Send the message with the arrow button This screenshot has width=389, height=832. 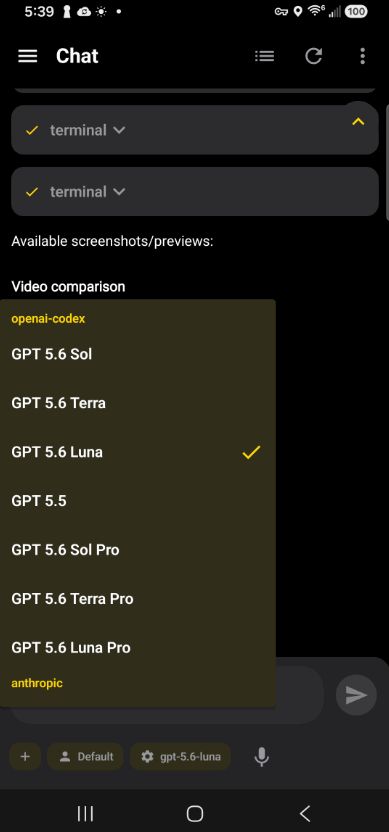pos(356,695)
